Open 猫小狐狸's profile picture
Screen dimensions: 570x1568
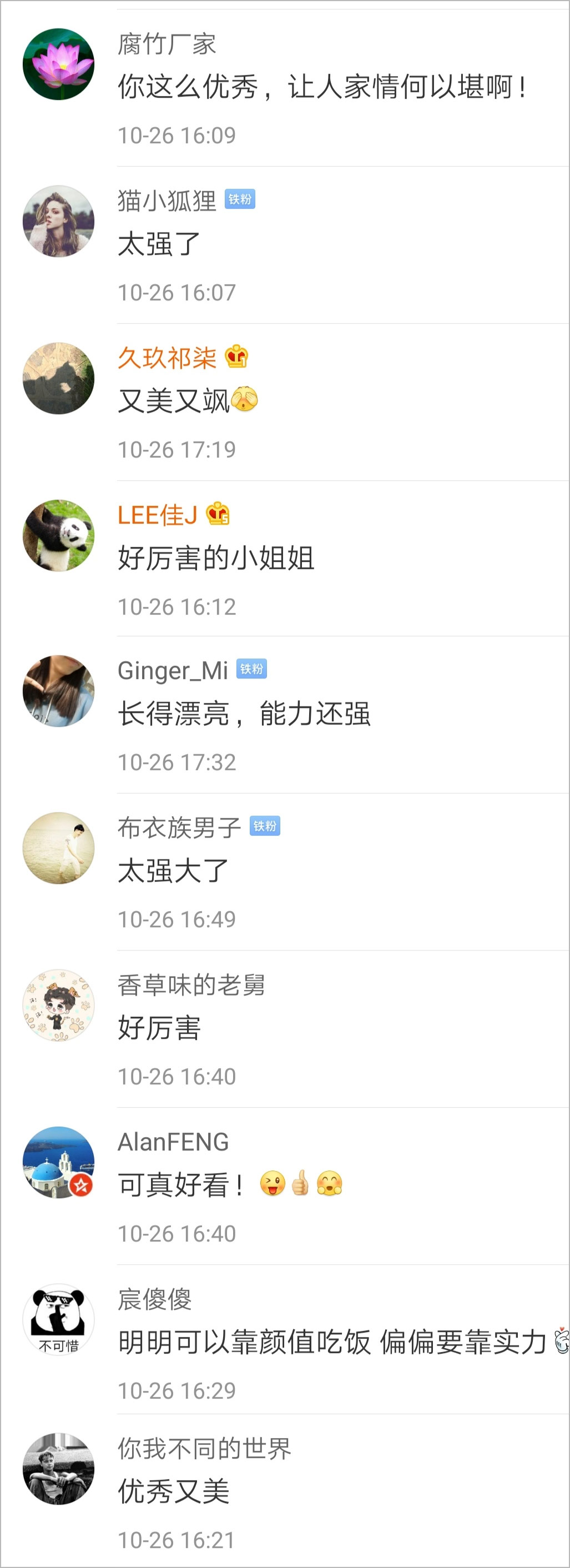tap(58, 220)
